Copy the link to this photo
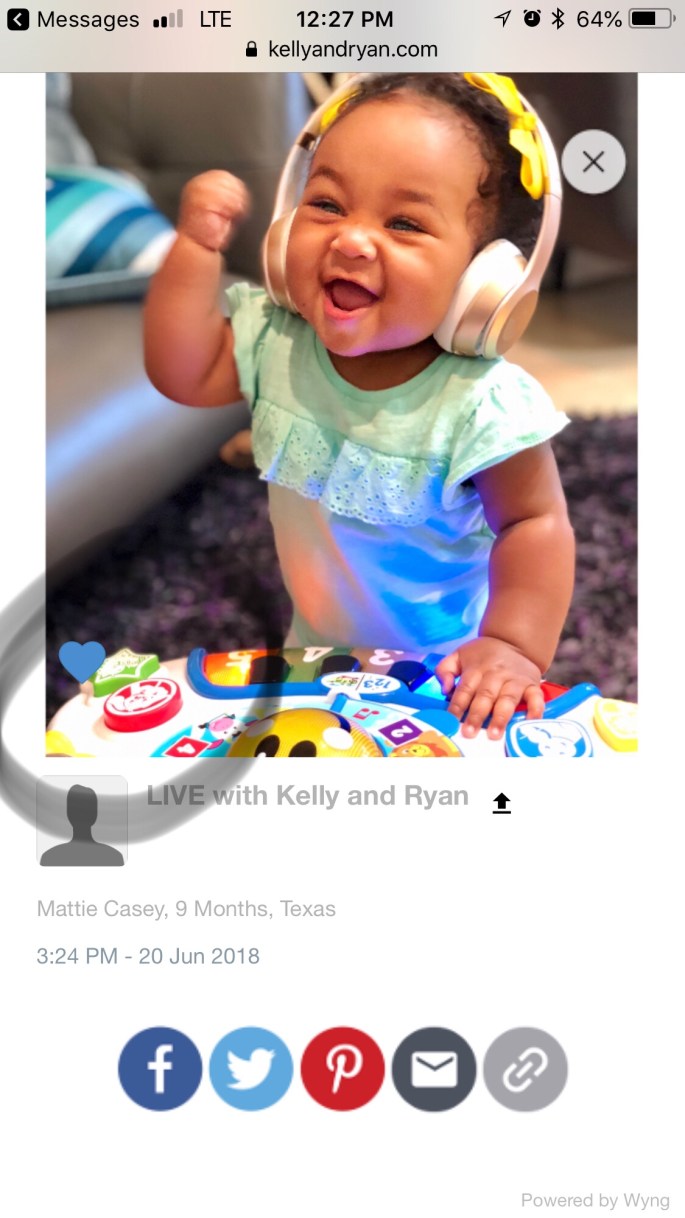The height and width of the screenshot is (1218, 685). pyautogui.click(x=525, y=1069)
